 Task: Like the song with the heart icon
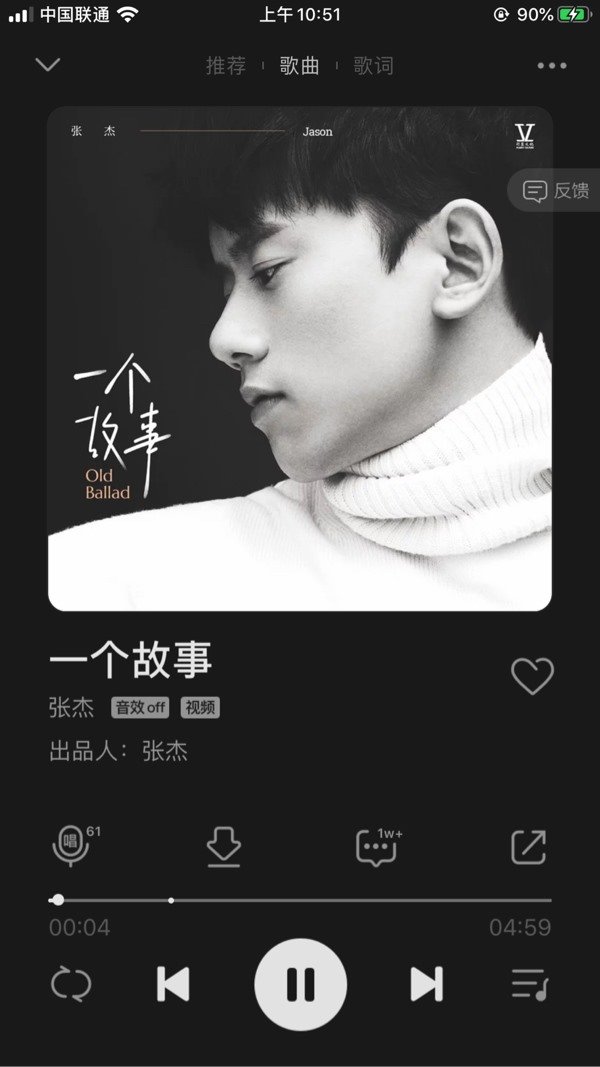[x=532, y=676]
